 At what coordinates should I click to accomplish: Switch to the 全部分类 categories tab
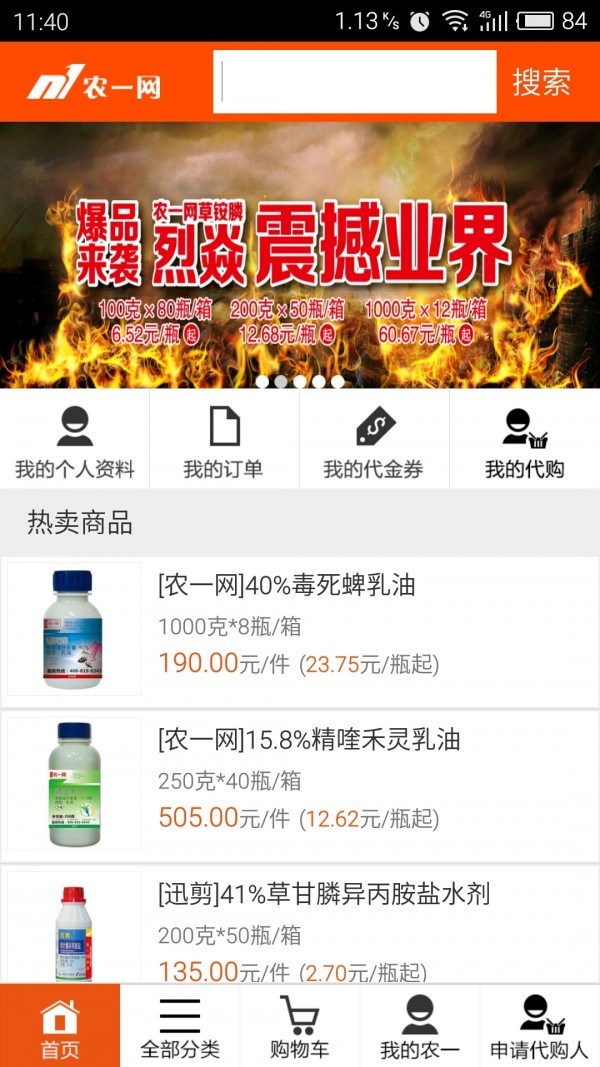[x=180, y=1026]
